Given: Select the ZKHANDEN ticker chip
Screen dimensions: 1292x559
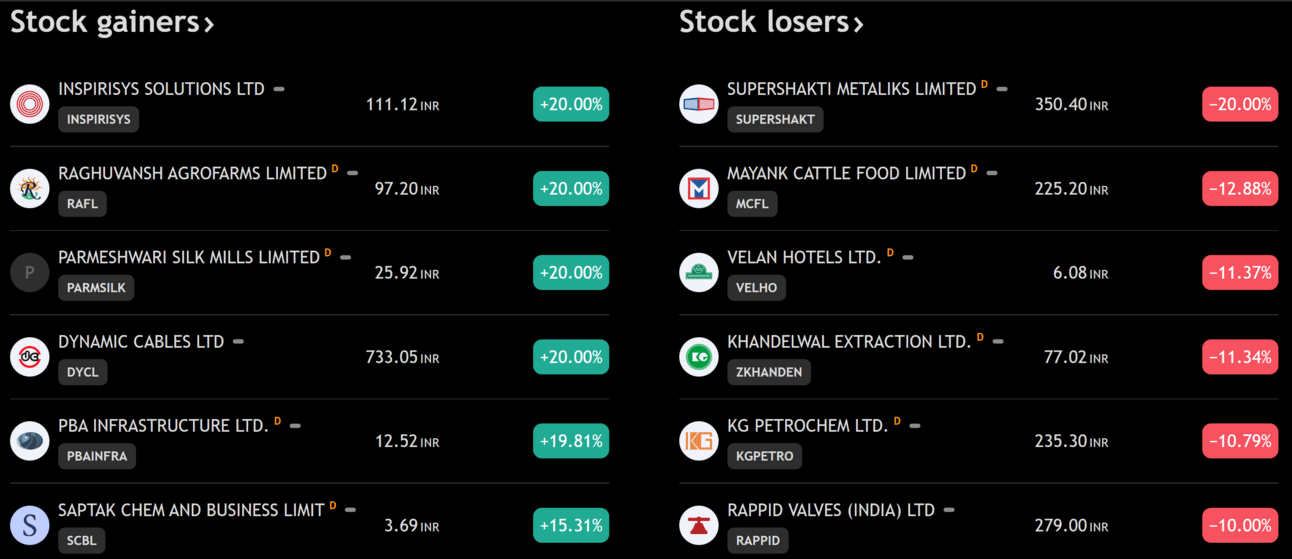Looking at the screenshot, I should pyautogui.click(x=769, y=372).
